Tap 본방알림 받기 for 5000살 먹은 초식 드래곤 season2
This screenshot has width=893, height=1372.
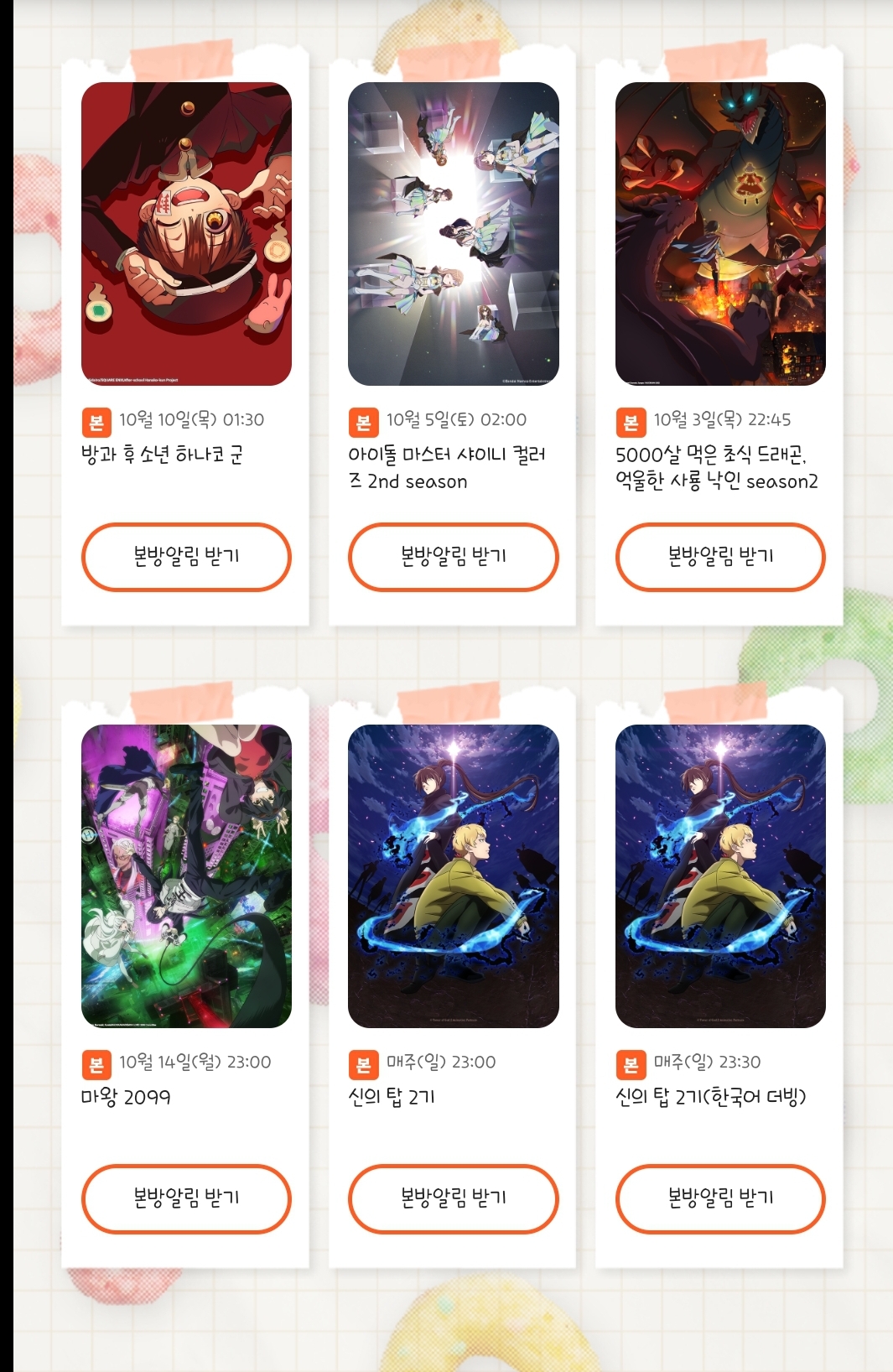(720, 557)
